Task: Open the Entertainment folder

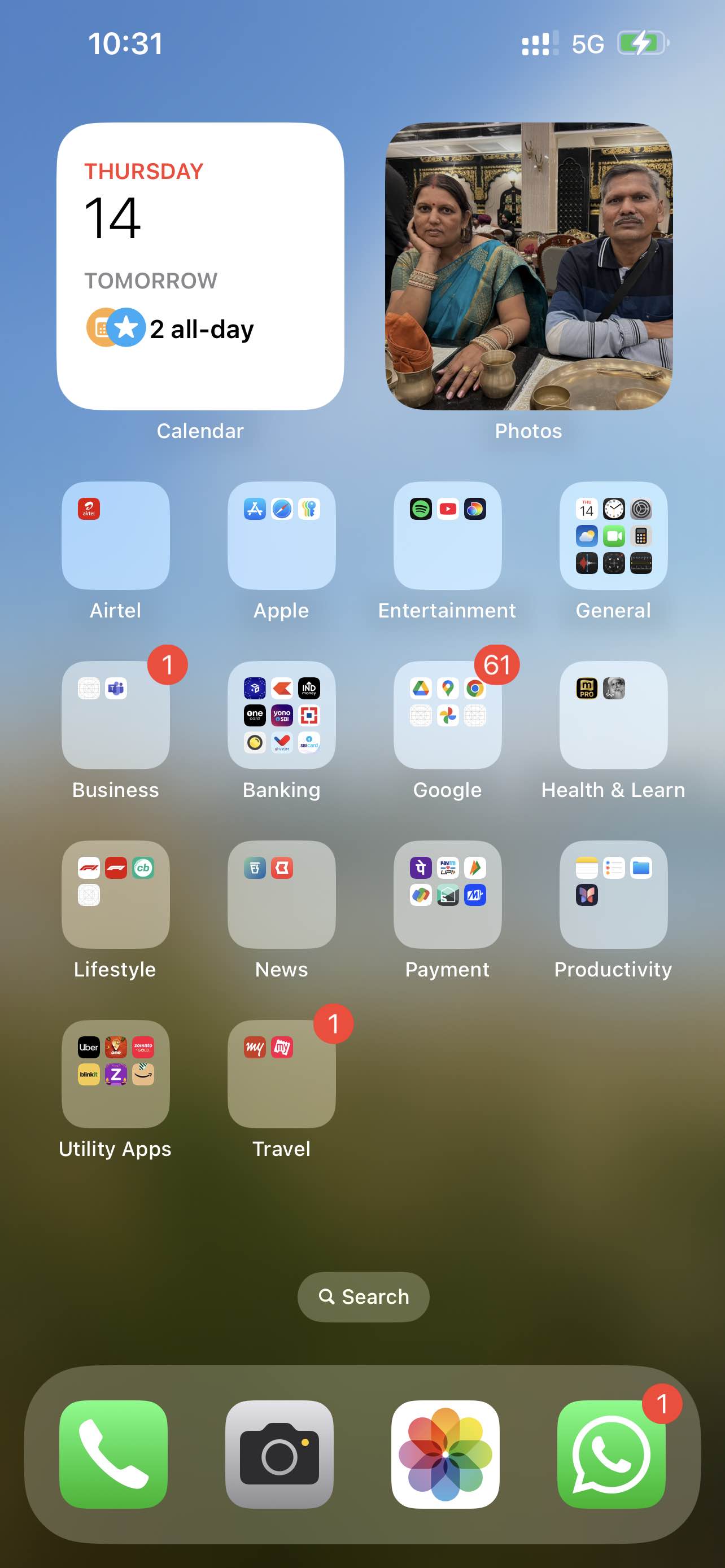Action: (447, 536)
